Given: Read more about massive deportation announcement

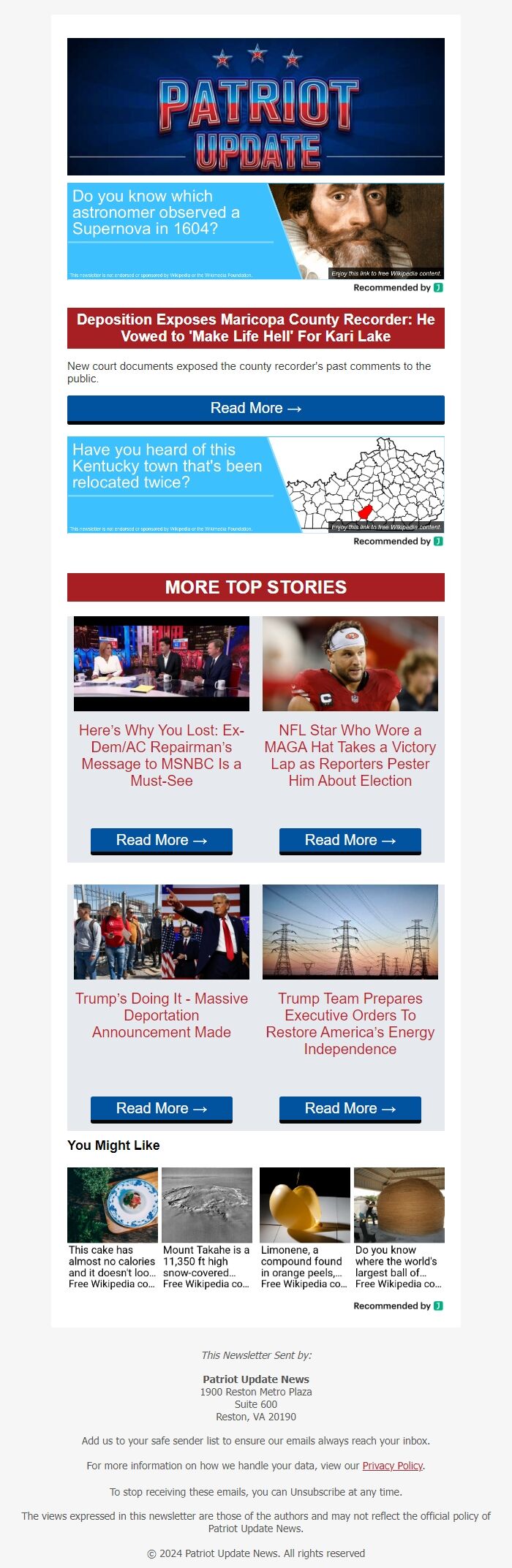Looking at the screenshot, I should tap(161, 1109).
